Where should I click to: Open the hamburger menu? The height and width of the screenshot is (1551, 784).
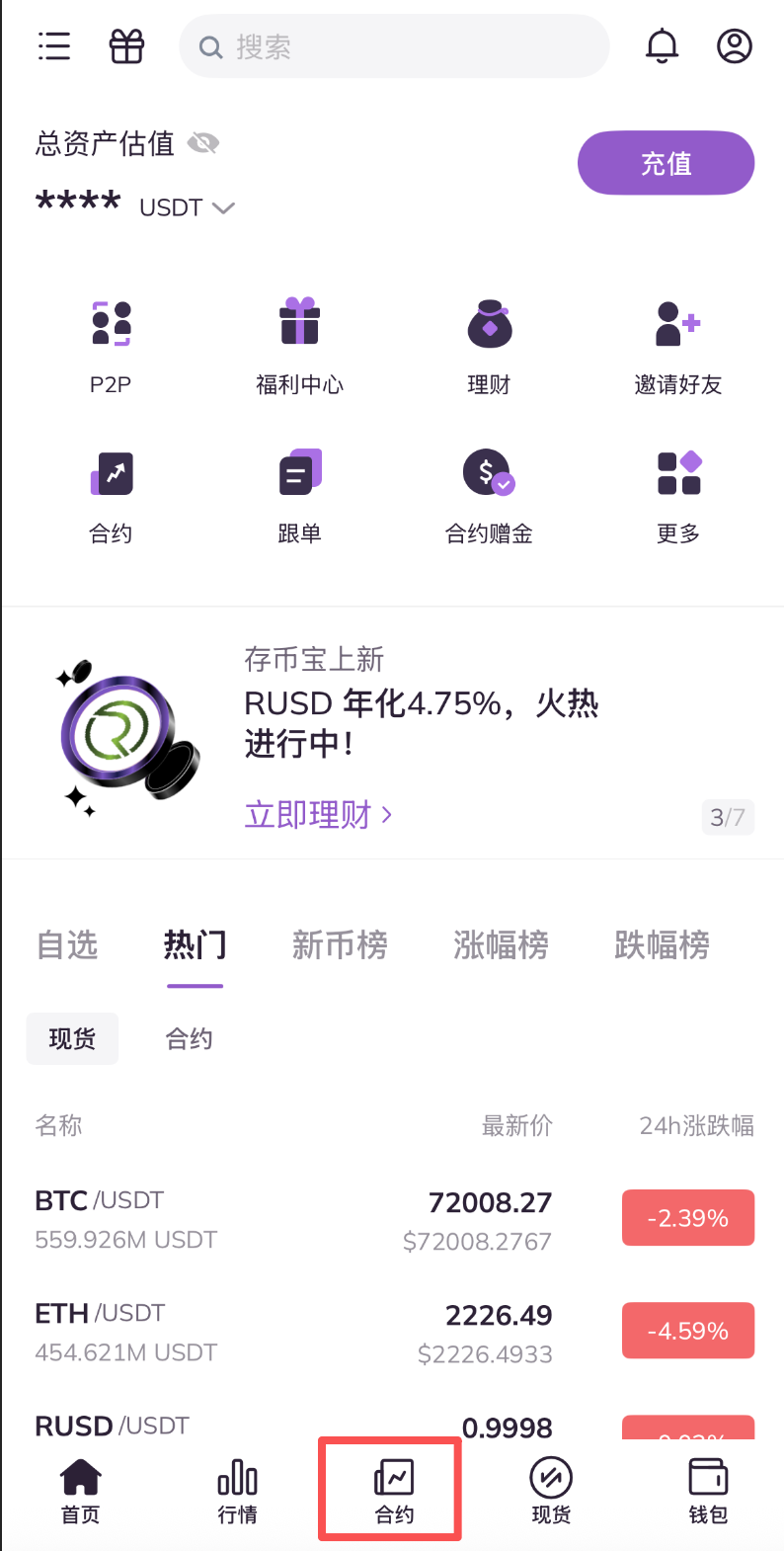[x=54, y=46]
